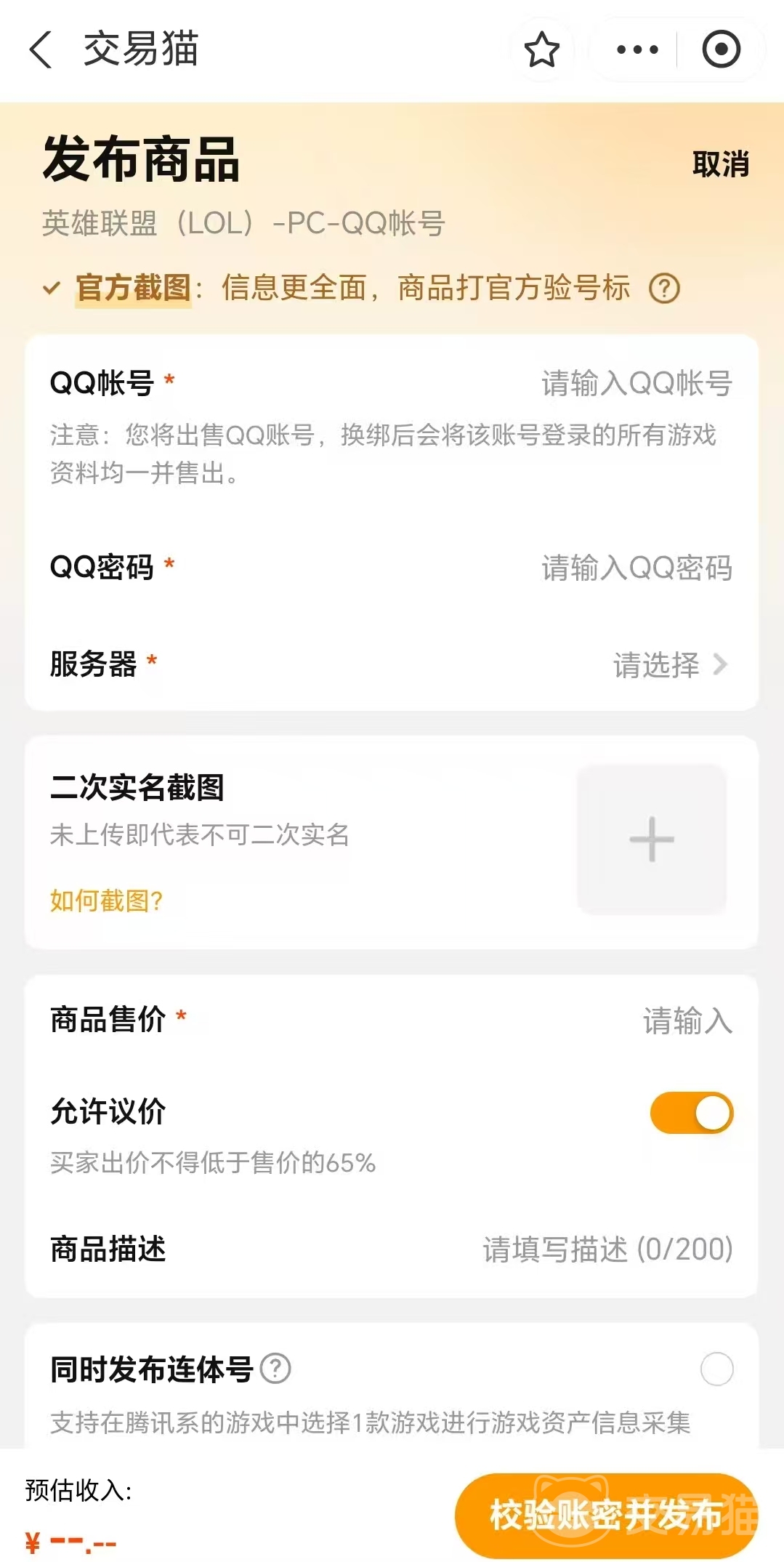The height and width of the screenshot is (1562, 784).
Task: Close the mini program with the circle icon
Action: point(721,49)
